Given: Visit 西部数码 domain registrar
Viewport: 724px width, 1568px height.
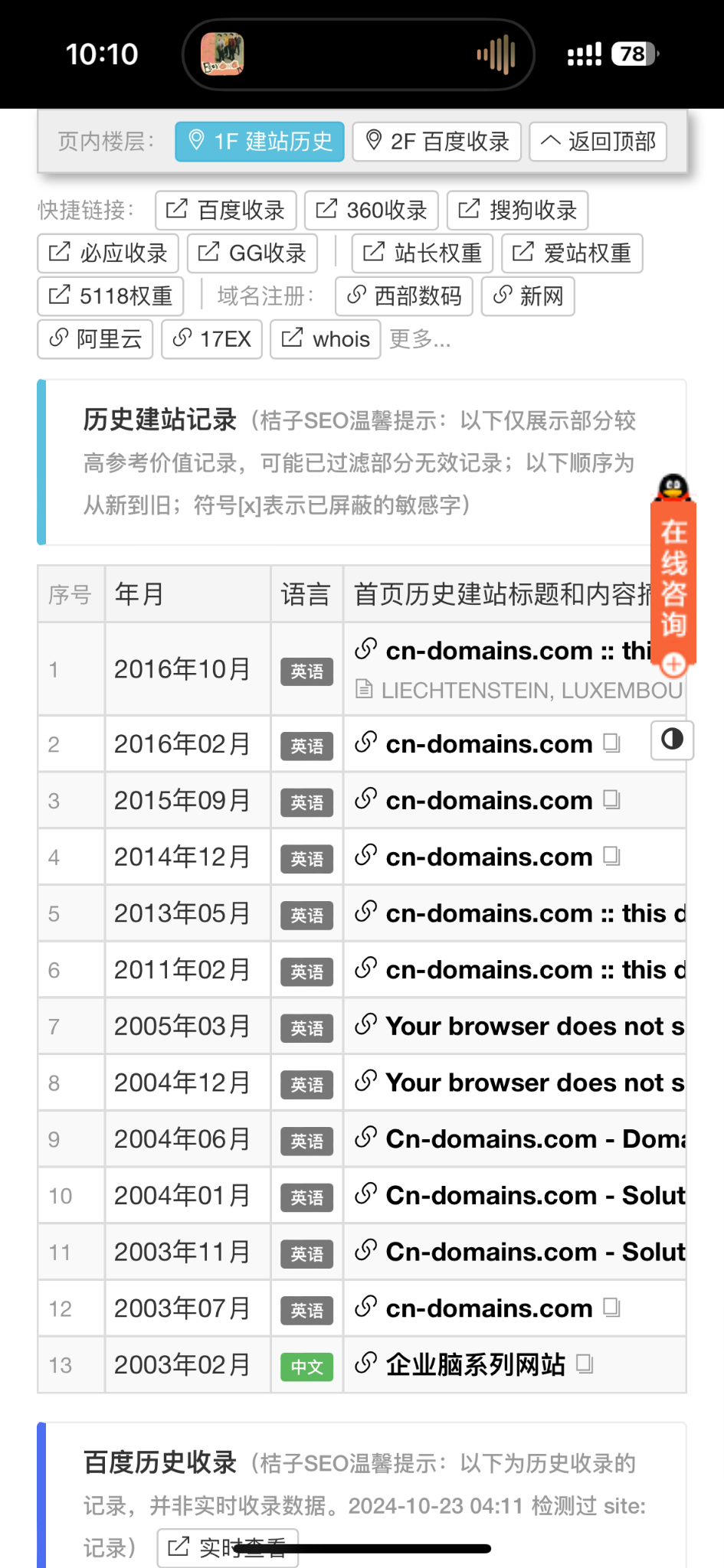Looking at the screenshot, I should click(x=404, y=296).
